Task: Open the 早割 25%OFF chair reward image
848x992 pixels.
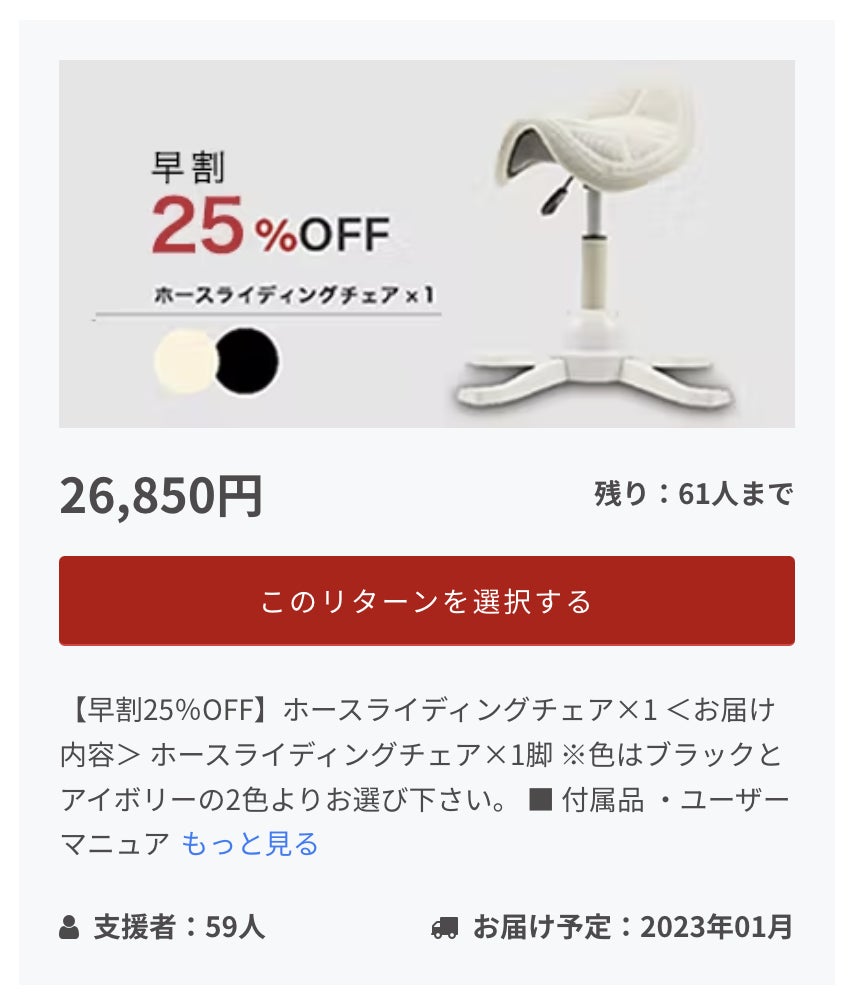Action: (x=426, y=244)
